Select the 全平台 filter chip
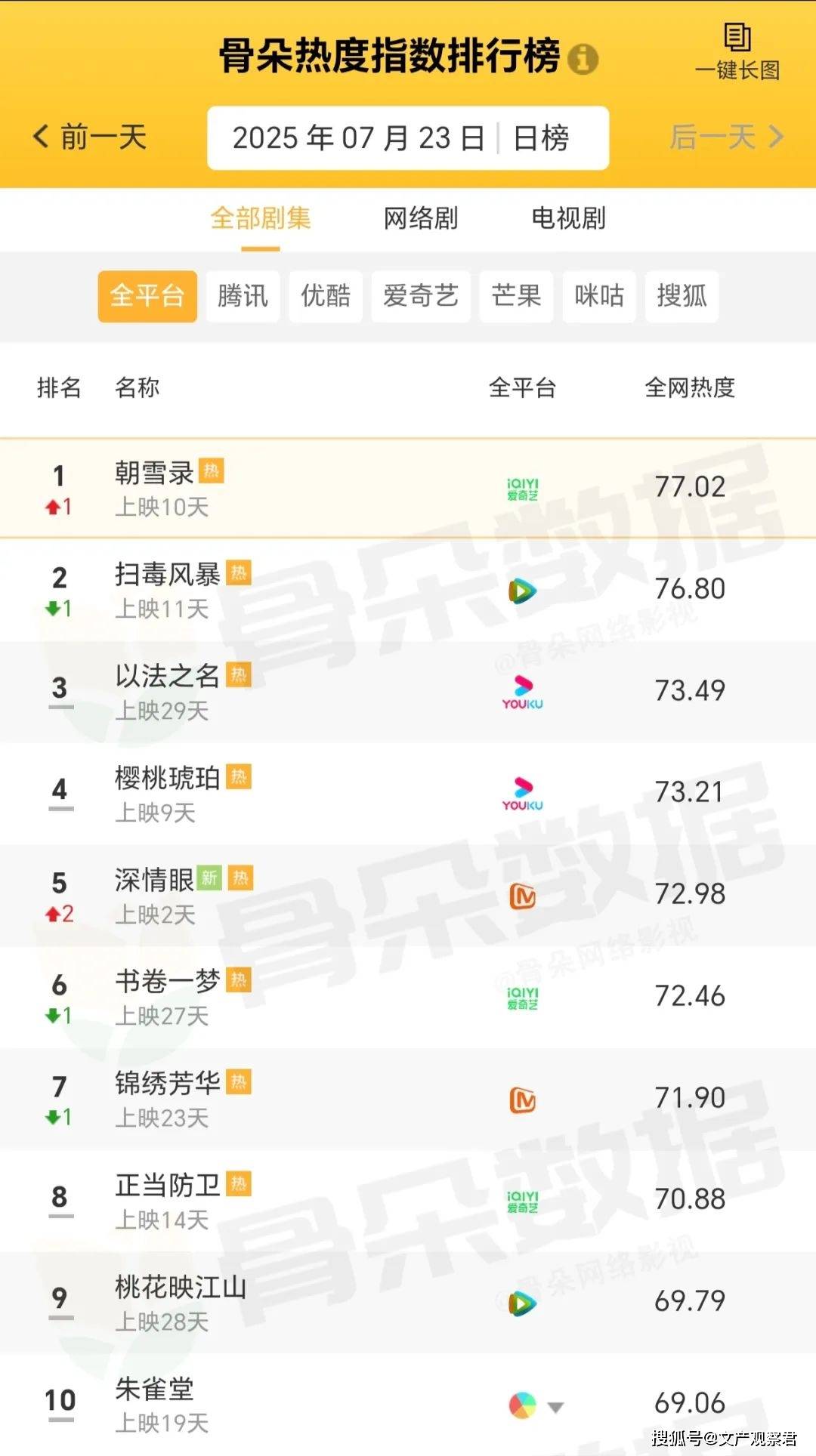816x1456 pixels. [x=147, y=296]
